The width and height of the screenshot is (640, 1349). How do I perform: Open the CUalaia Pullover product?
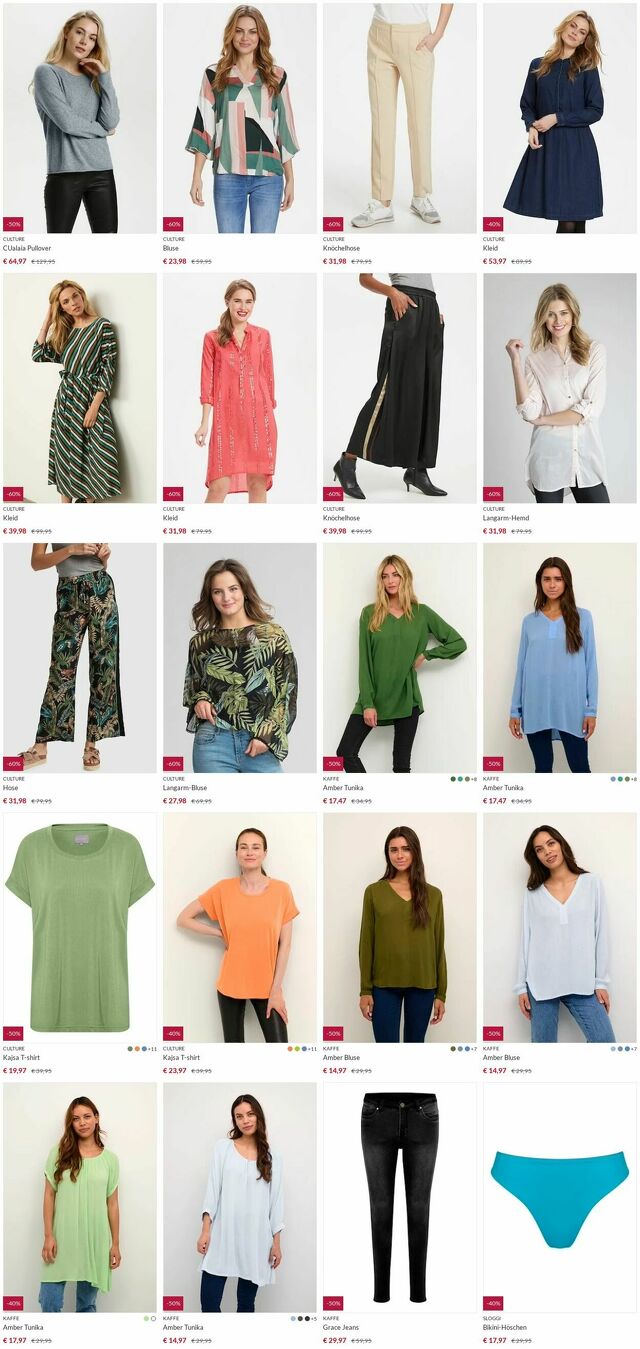(79, 118)
